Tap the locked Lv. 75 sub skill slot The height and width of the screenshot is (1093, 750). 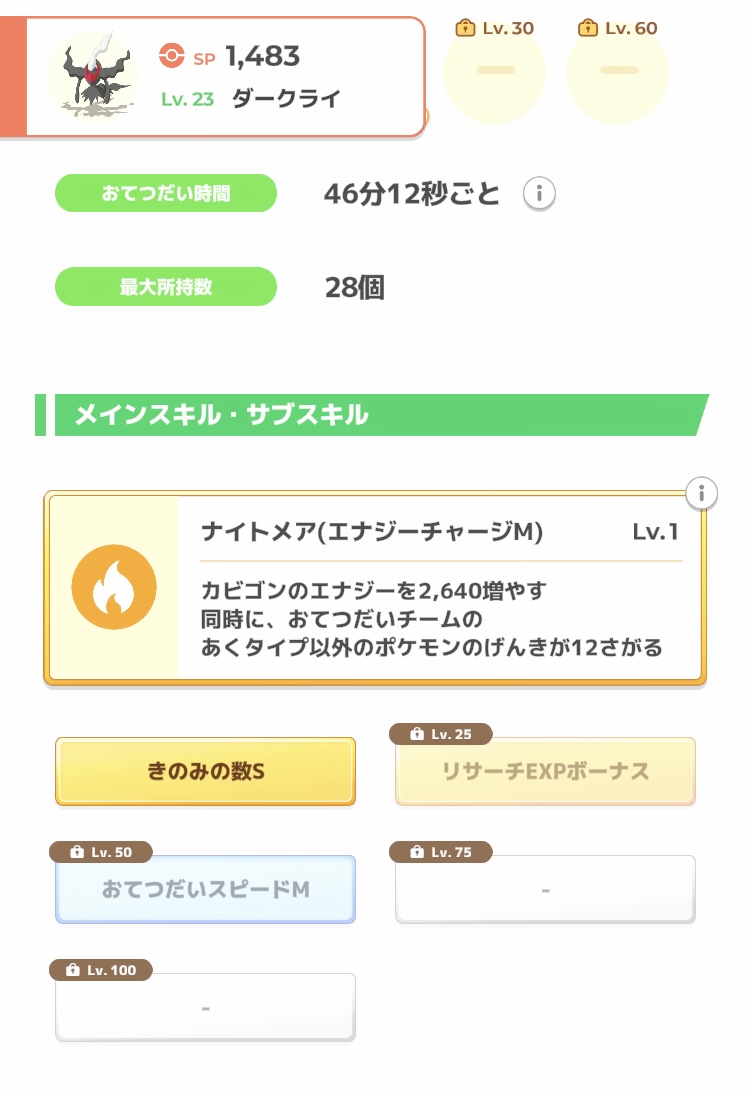(x=545, y=889)
